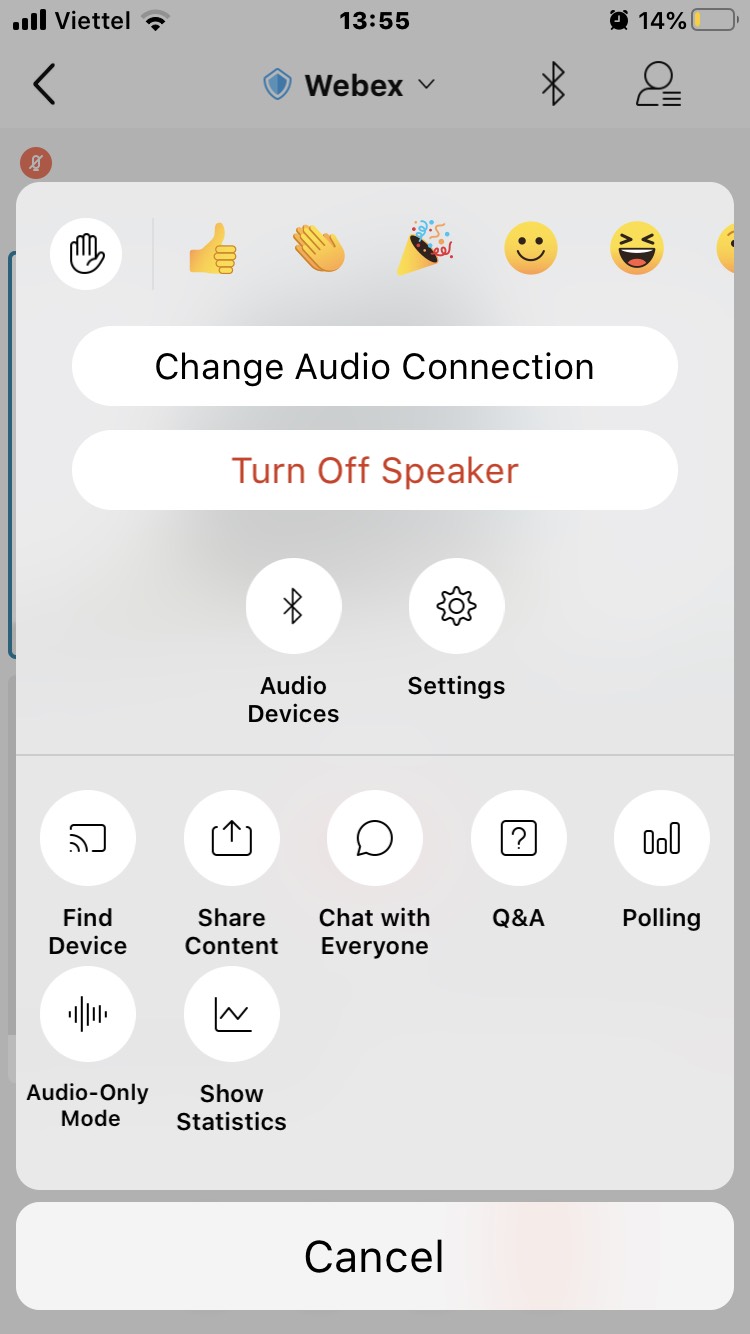Select the Bluetooth icon in the top bar
The image size is (750, 1334).
click(x=551, y=84)
